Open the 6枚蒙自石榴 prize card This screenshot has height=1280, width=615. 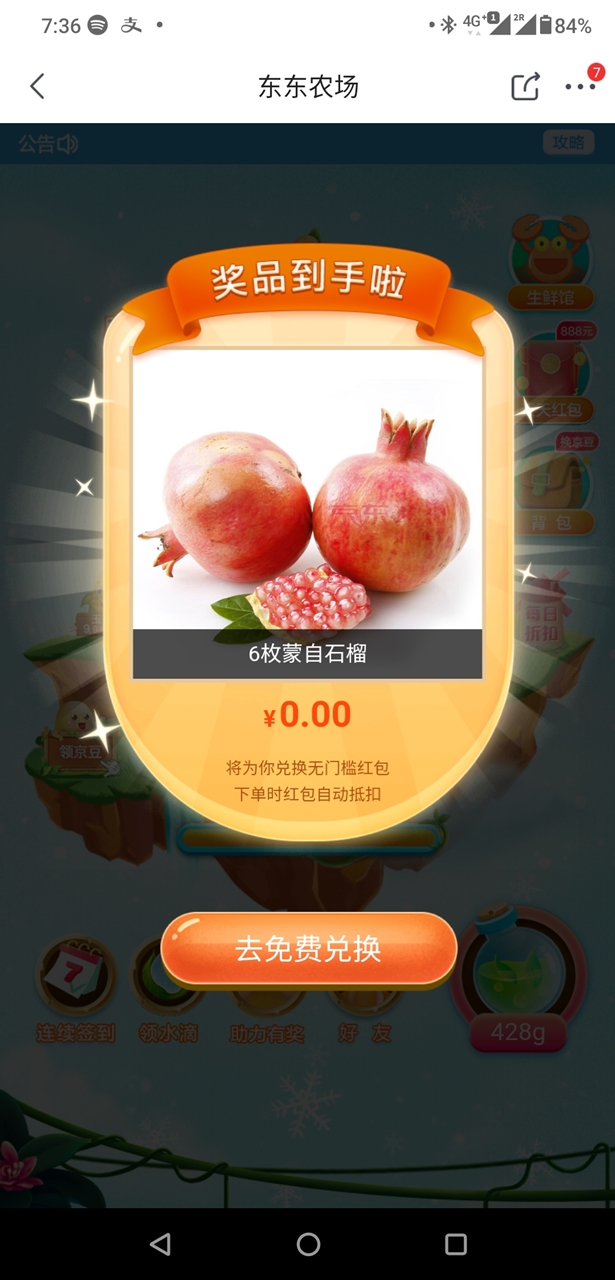click(307, 514)
